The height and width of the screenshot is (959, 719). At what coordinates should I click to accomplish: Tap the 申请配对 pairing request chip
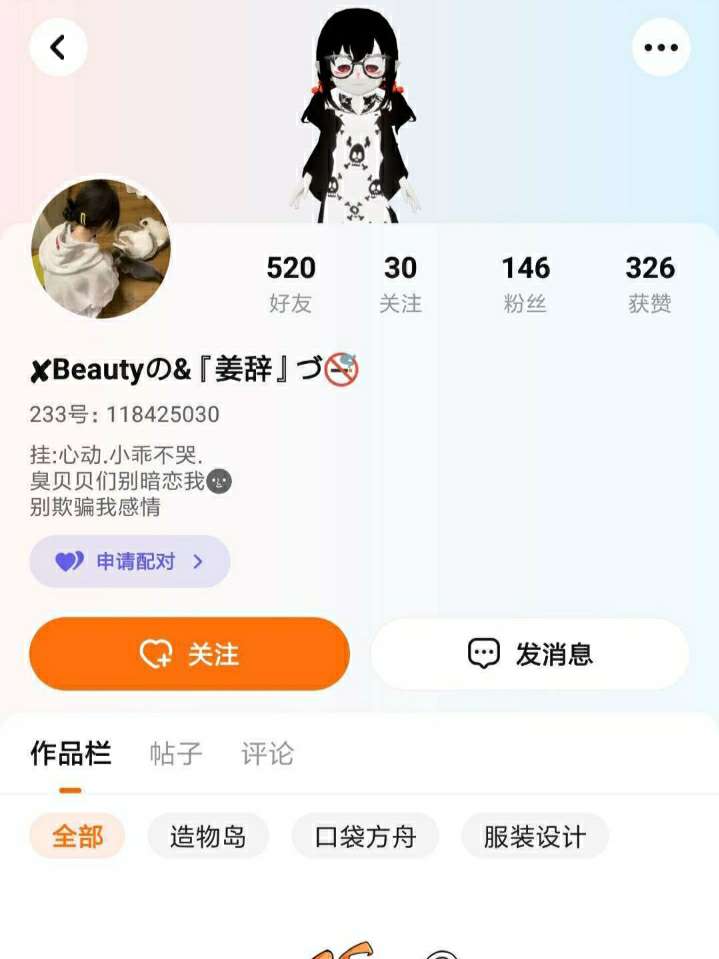(130, 561)
